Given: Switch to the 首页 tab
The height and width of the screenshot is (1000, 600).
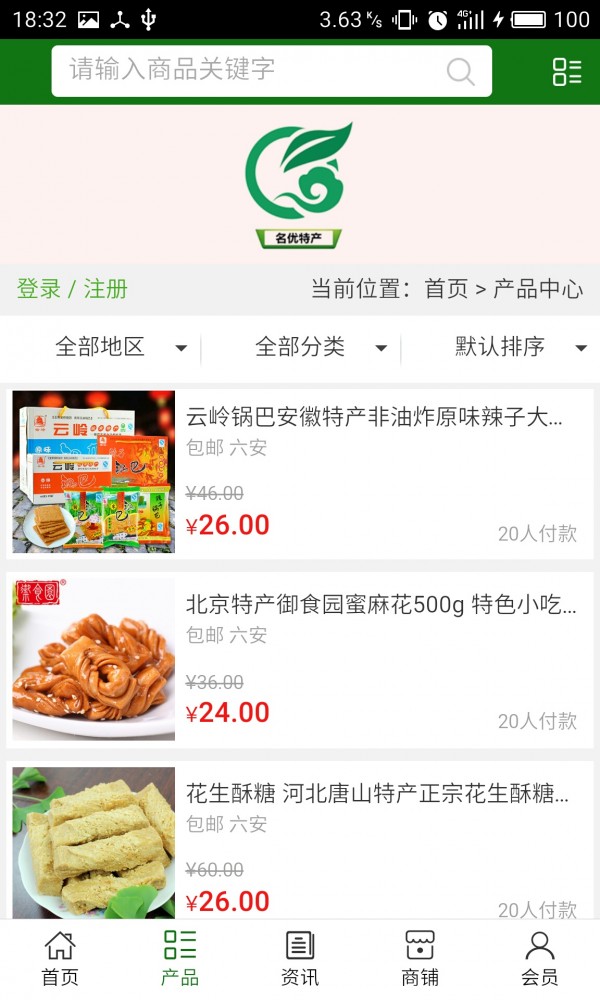Looking at the screenshot, I should tap(60, 958).
